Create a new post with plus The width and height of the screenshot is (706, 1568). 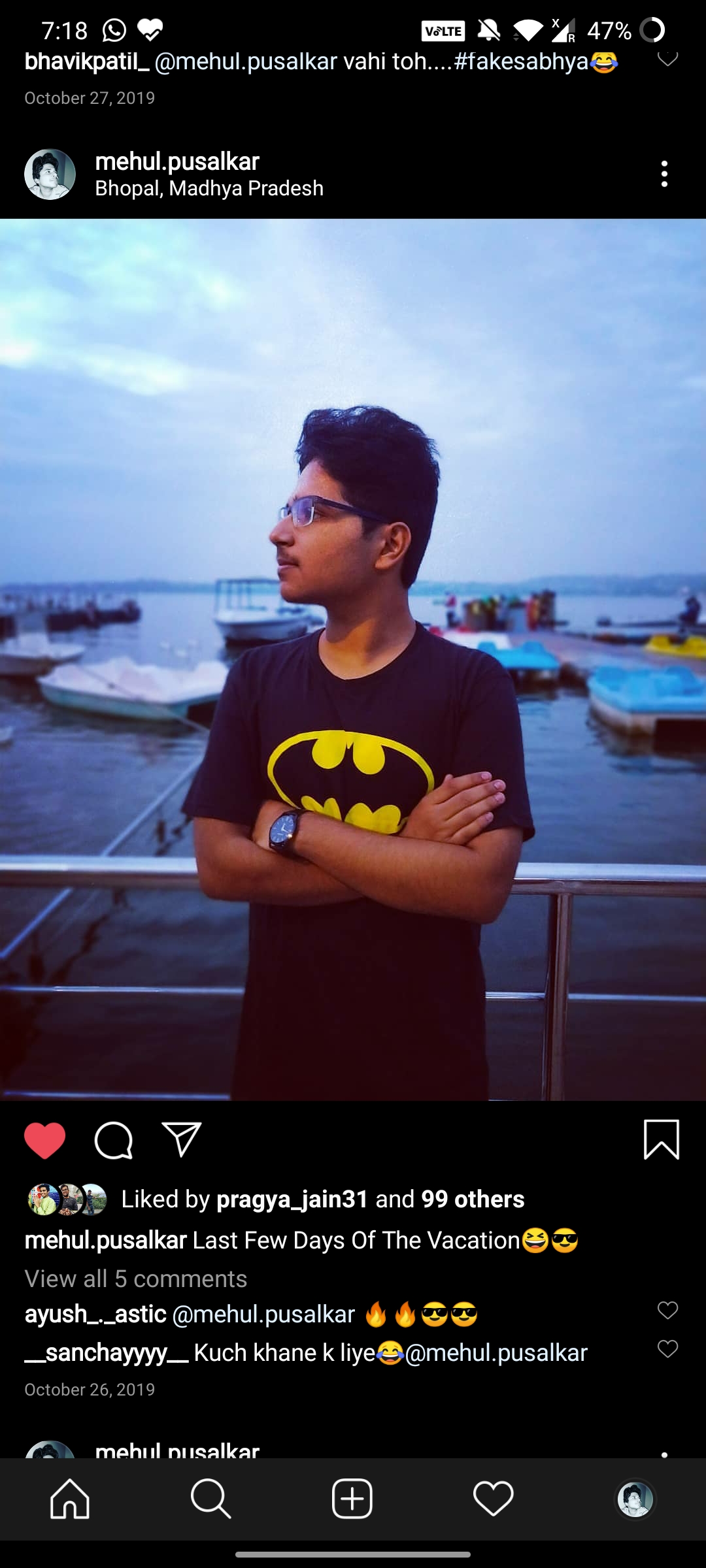352,1499
